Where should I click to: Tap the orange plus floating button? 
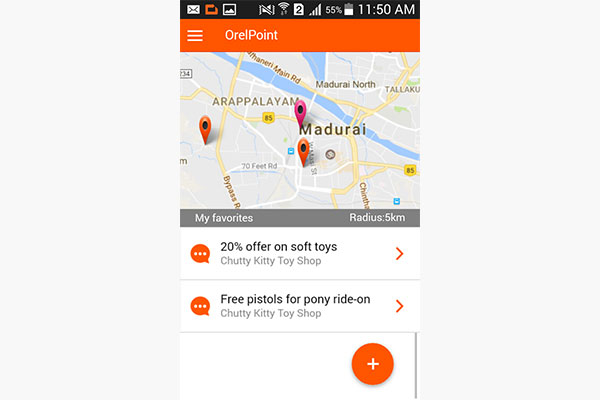click(373, 364)
